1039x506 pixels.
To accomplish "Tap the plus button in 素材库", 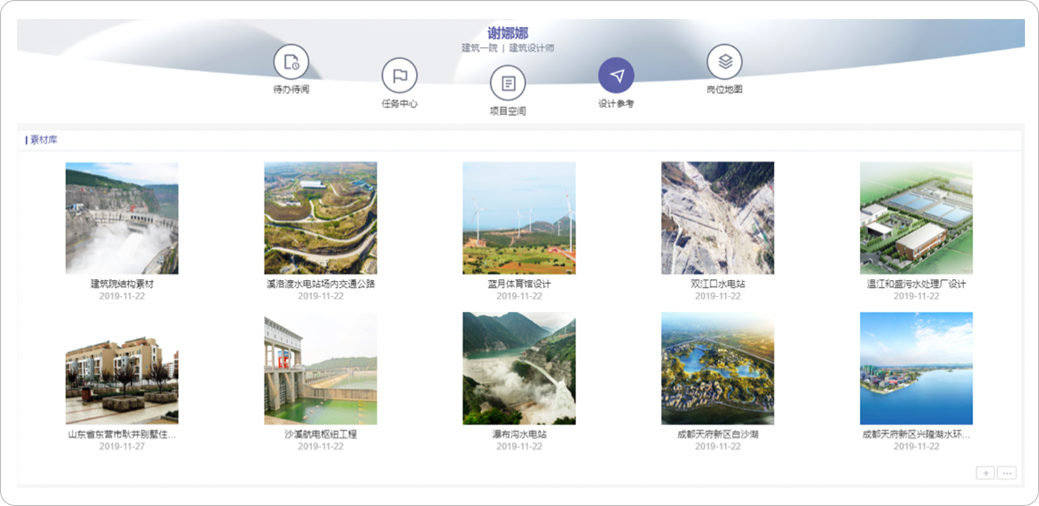I will tap(985, 473).
